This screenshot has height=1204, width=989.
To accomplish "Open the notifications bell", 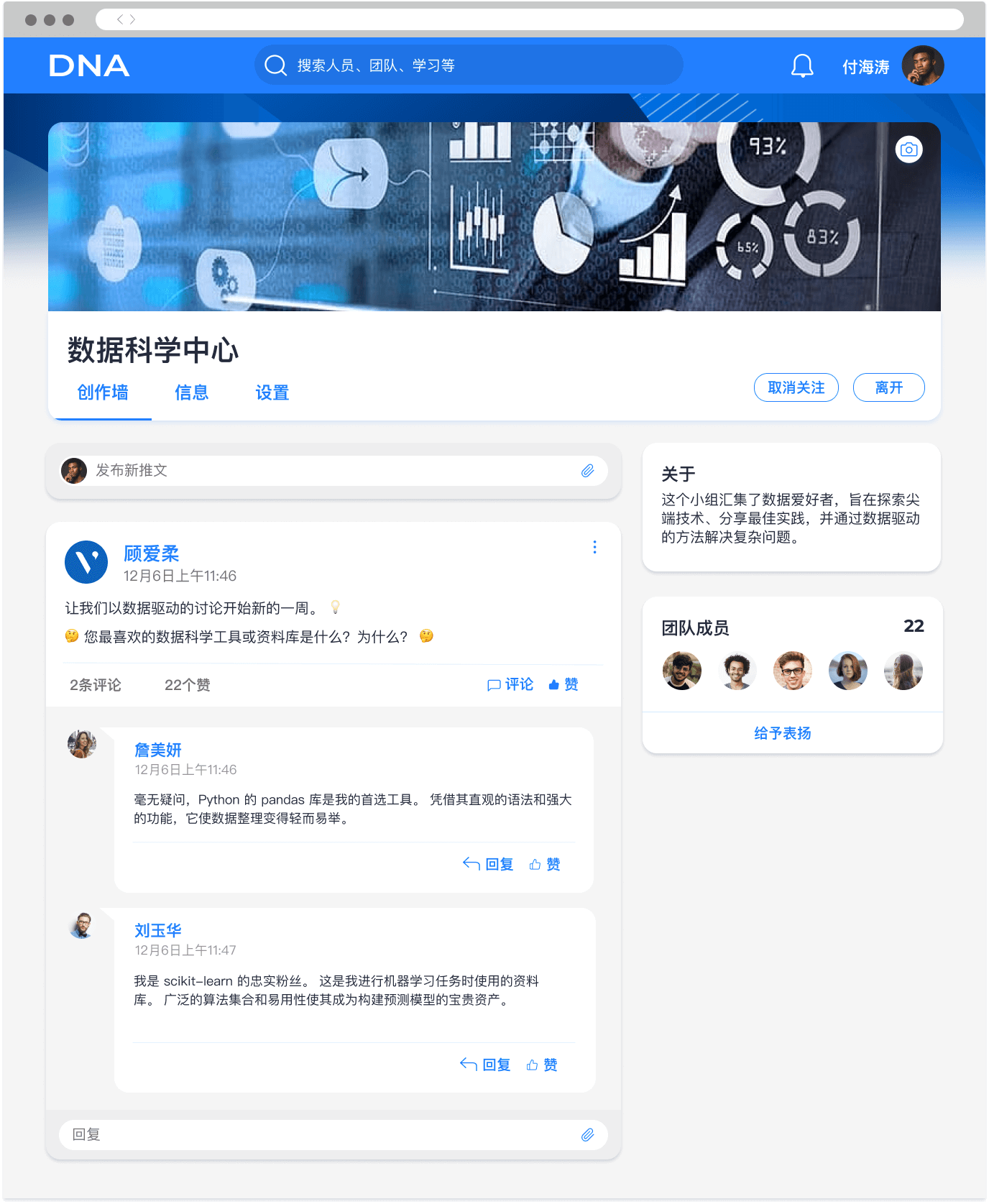I will point(802,66).
